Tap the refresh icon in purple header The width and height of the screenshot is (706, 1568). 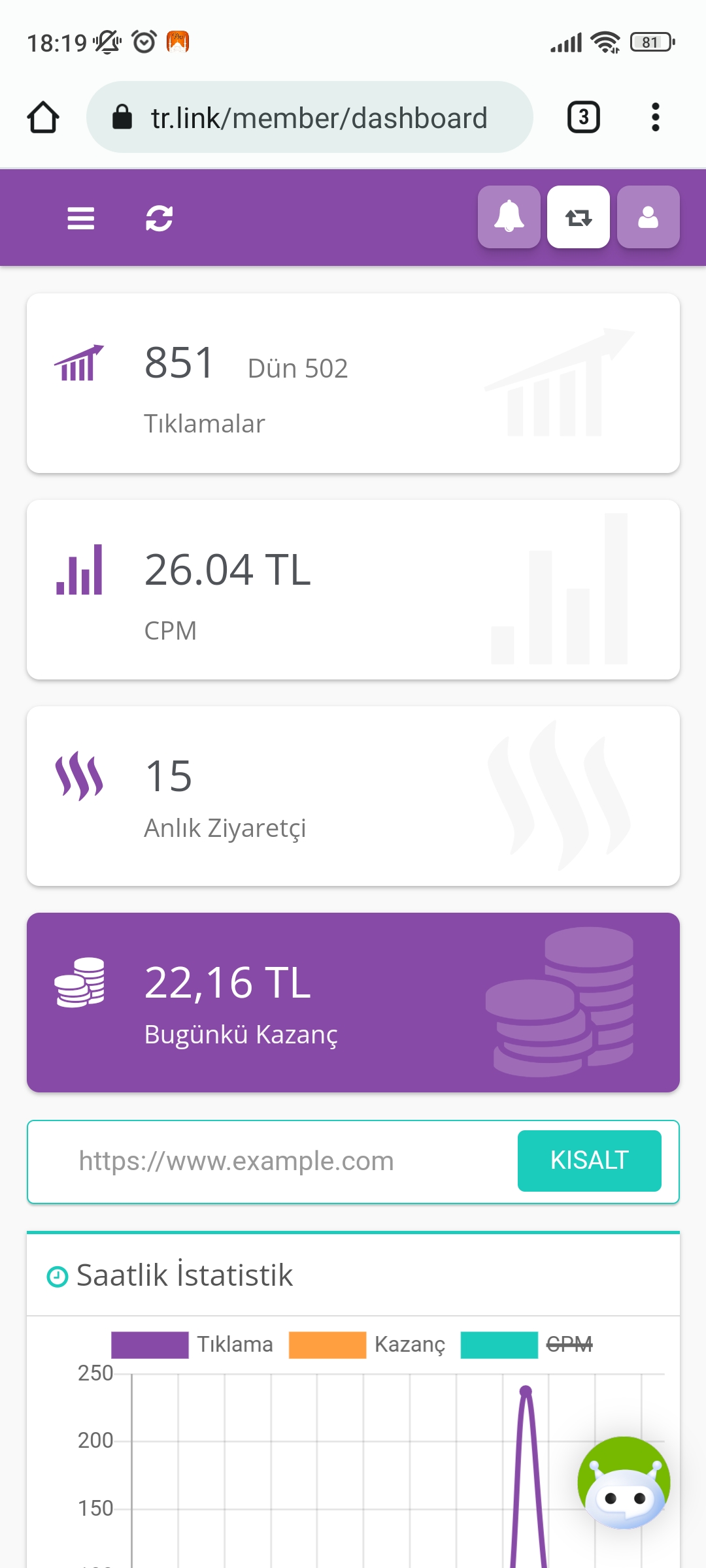point(159,218)
